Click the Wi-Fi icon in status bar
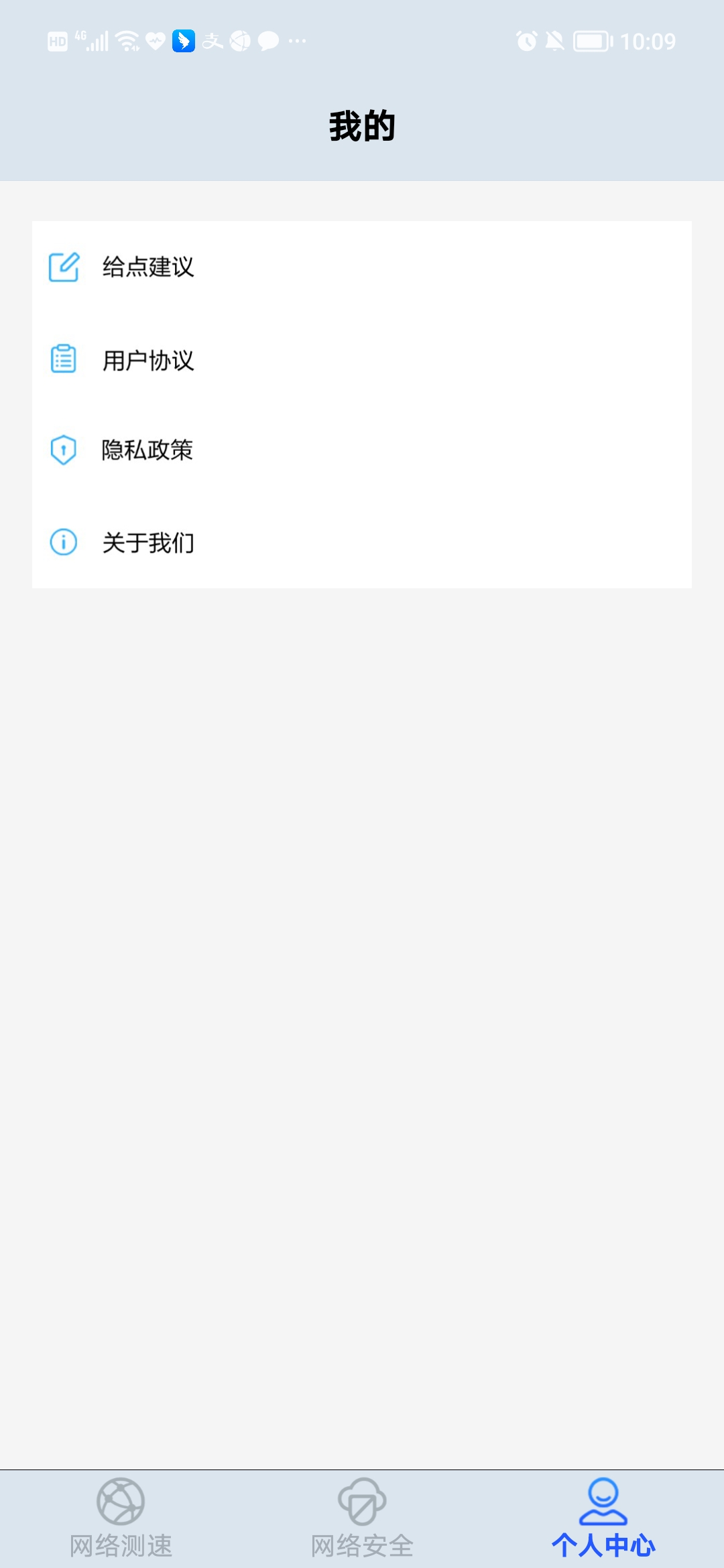 click(125, 40)
